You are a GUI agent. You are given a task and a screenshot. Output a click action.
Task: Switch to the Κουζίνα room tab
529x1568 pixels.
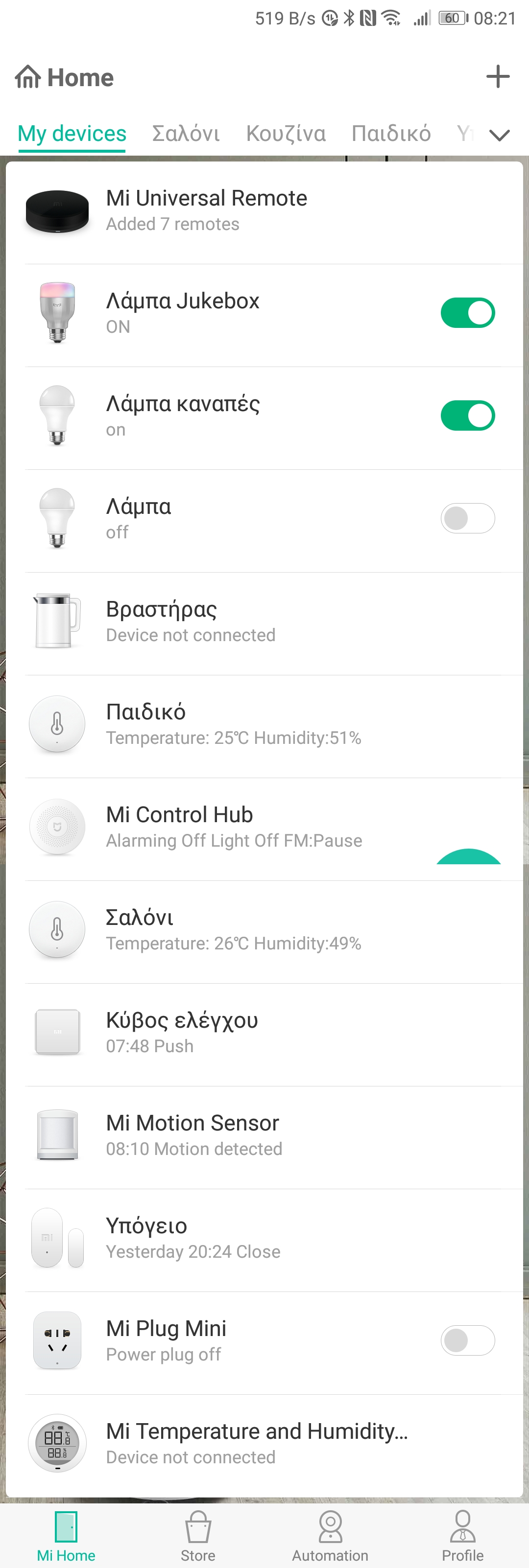[285, 133]
